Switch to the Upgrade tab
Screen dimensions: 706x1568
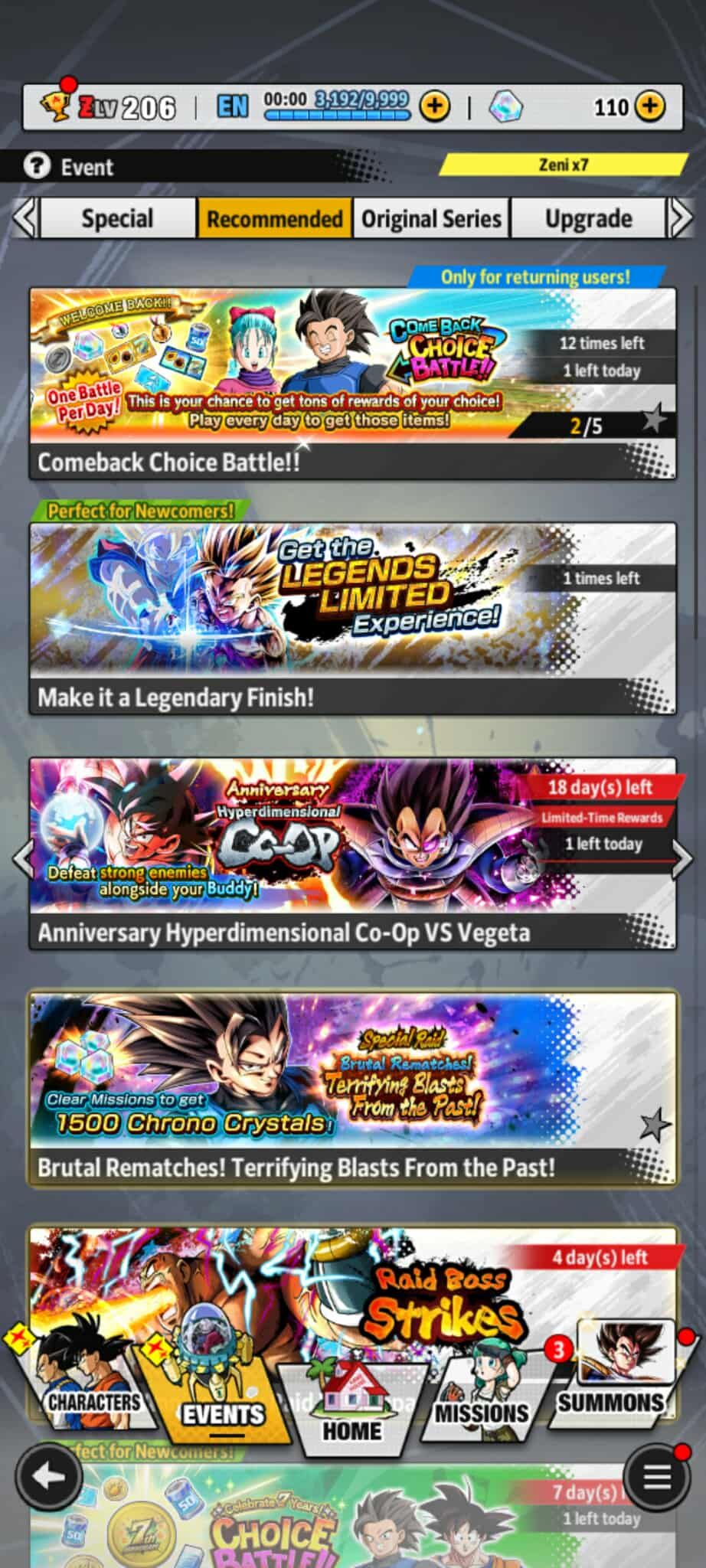[x=588, y=219]
